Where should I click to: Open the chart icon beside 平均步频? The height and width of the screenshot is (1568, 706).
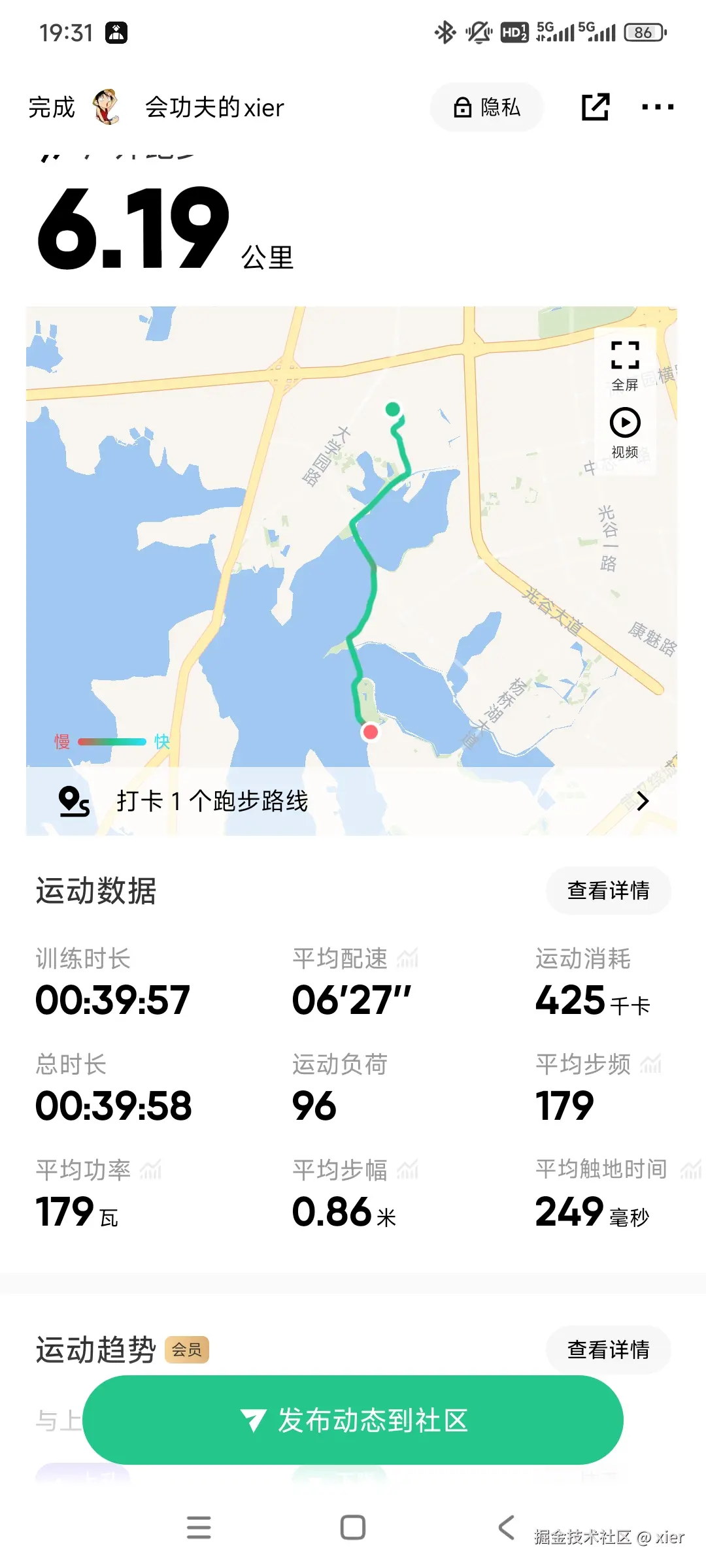click(x=651, y=1063)
